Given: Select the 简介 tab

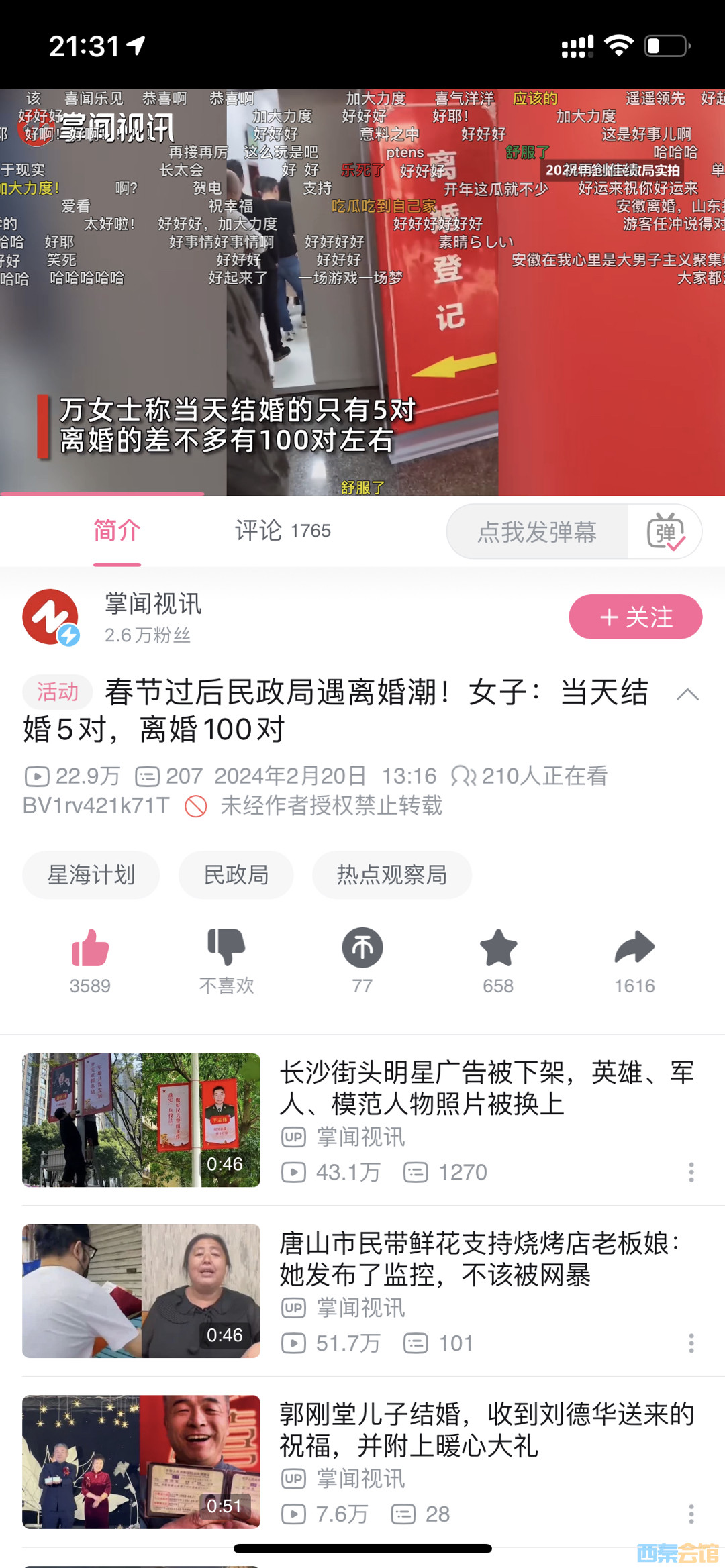Looking at the screenshot, I should pos(117,531).
